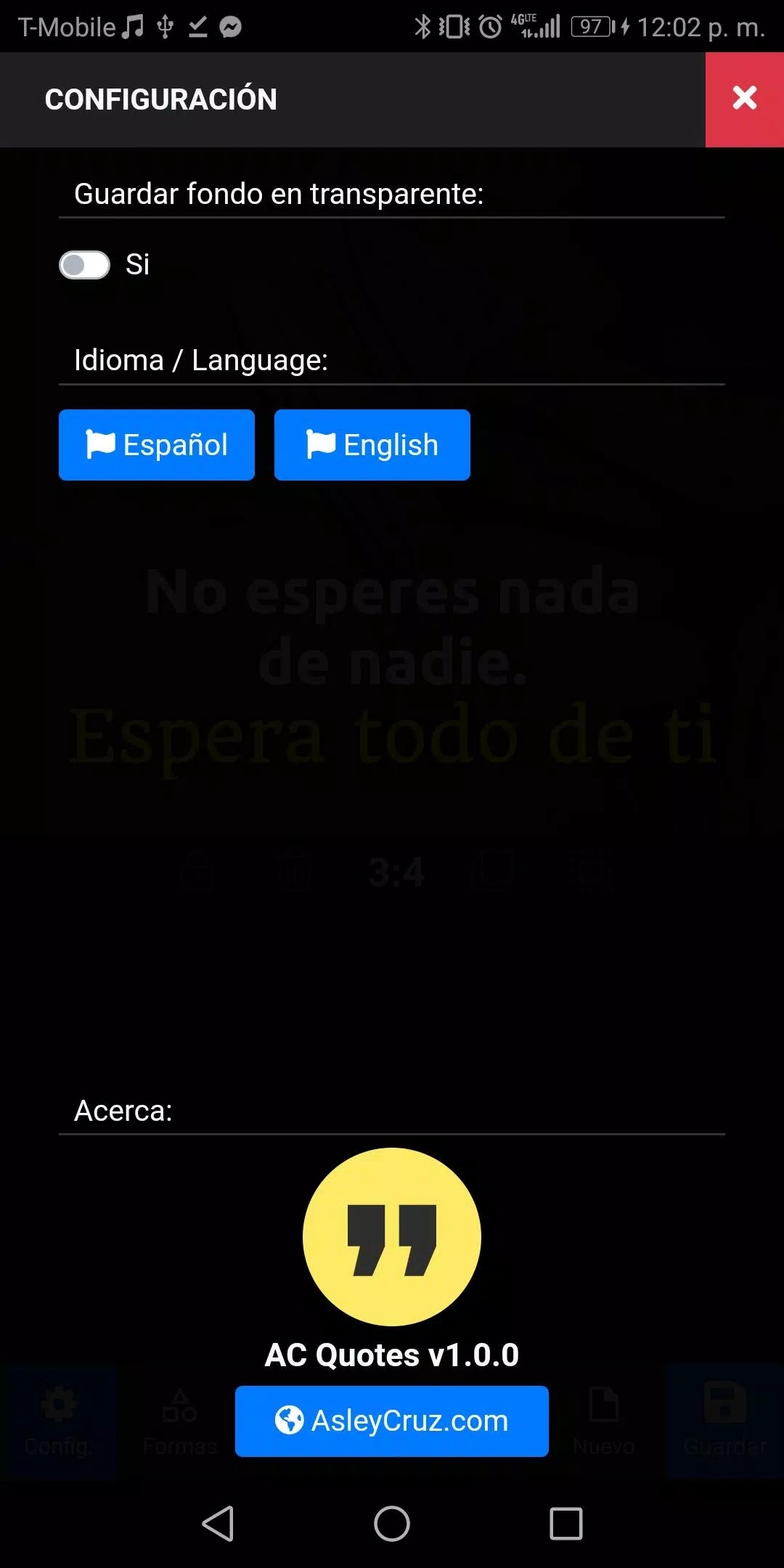This screenshot has height=1568, width=784.
Task: Go back using system back button
Action: coord(218,1523)
